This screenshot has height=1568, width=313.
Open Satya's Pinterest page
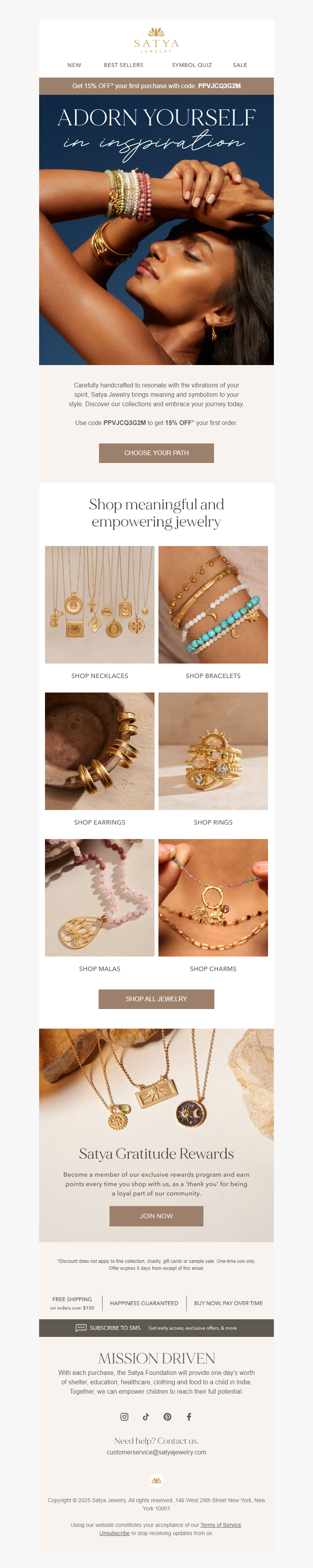coord(167,1416)
